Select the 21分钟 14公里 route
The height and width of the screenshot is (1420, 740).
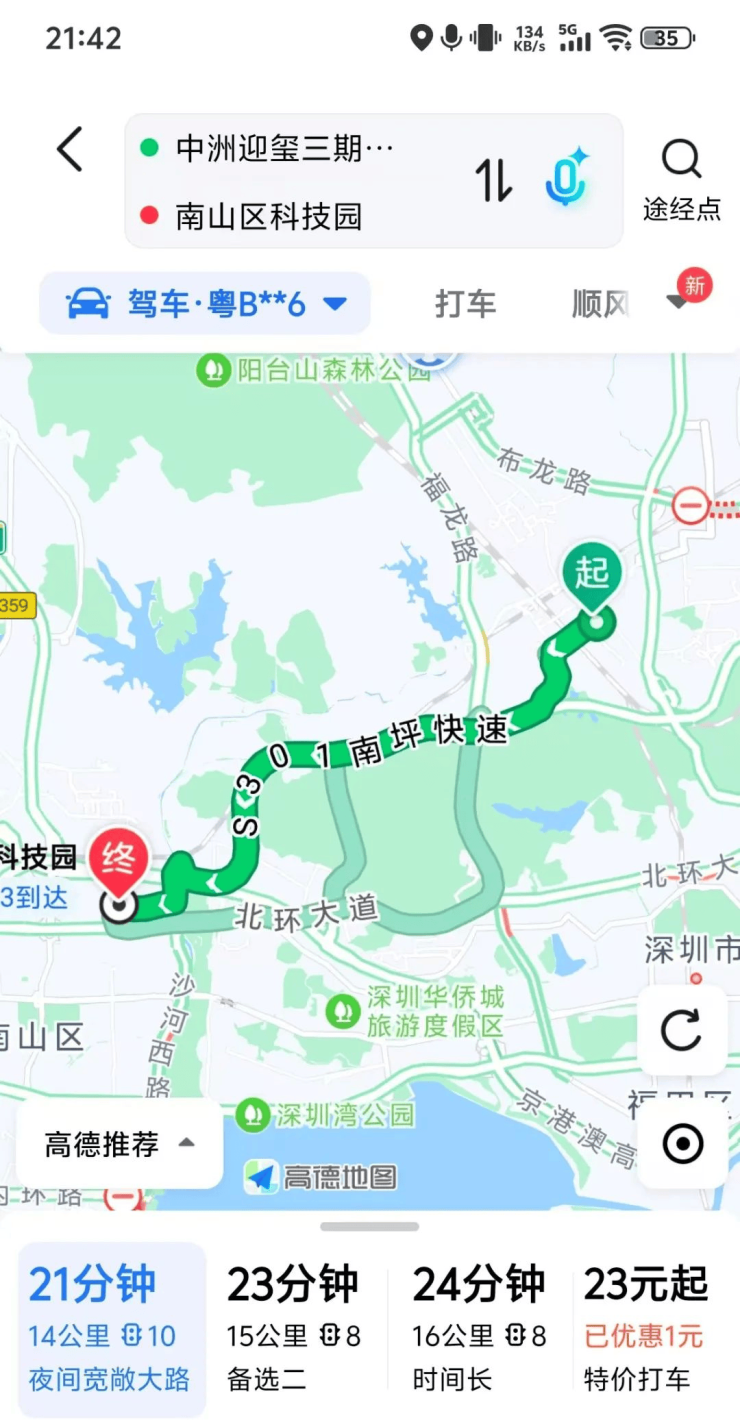pyautogui.click(x=110, y=1330)
